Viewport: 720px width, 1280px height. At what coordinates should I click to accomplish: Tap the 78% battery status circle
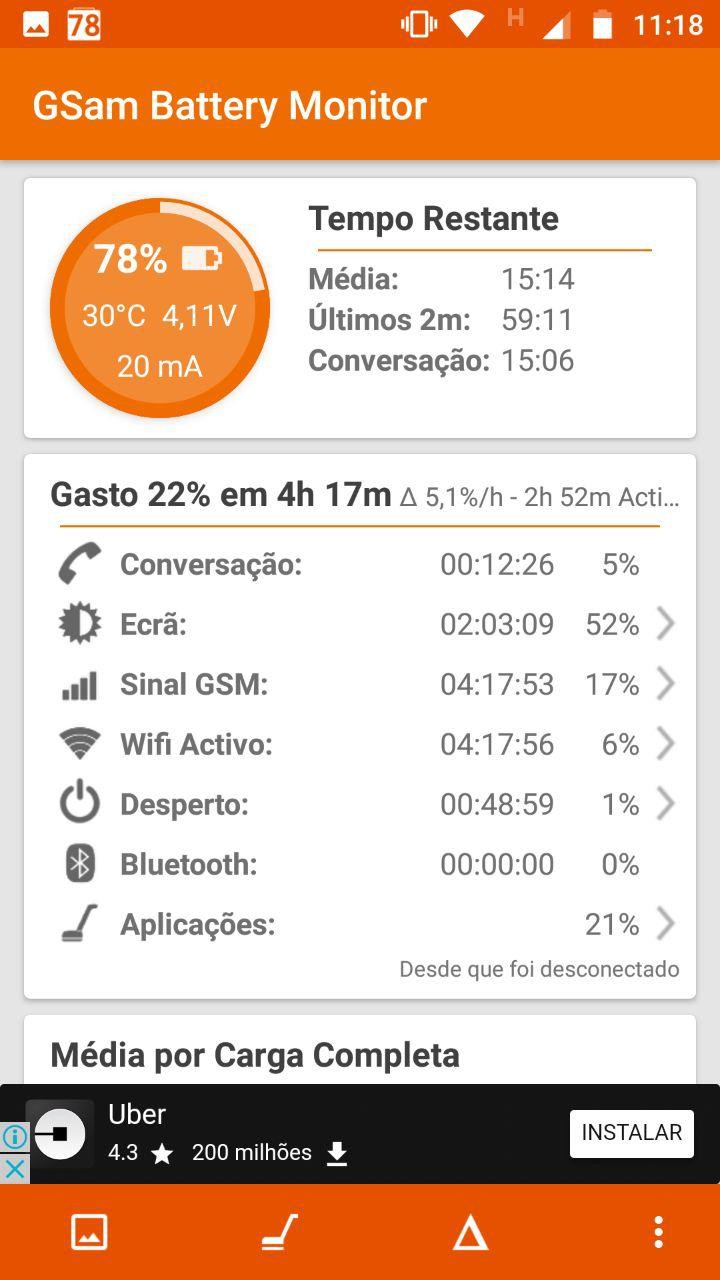point(160,308)
